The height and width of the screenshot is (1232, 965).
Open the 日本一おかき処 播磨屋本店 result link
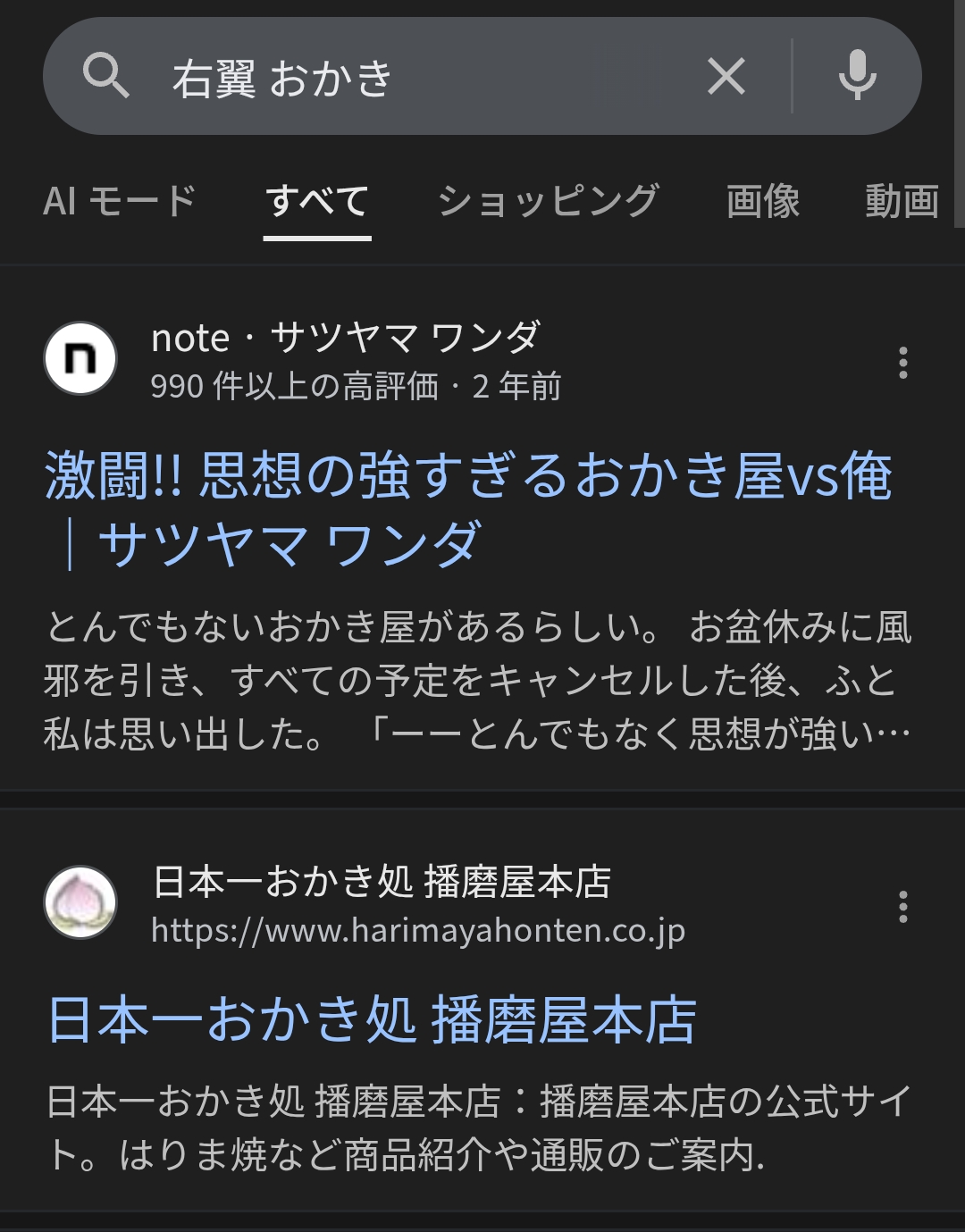click(x=372, y=1020)
